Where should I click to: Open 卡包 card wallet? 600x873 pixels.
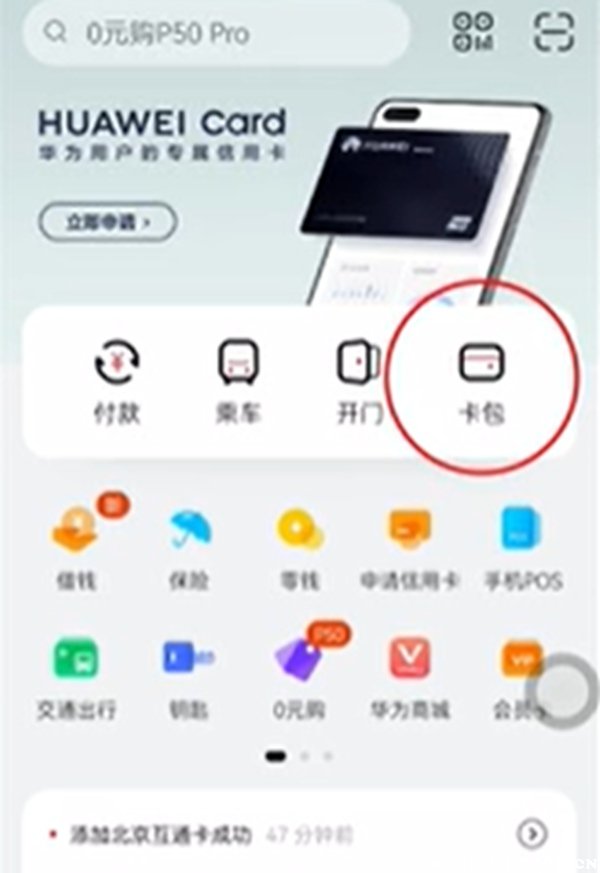[x=481, y=381]
